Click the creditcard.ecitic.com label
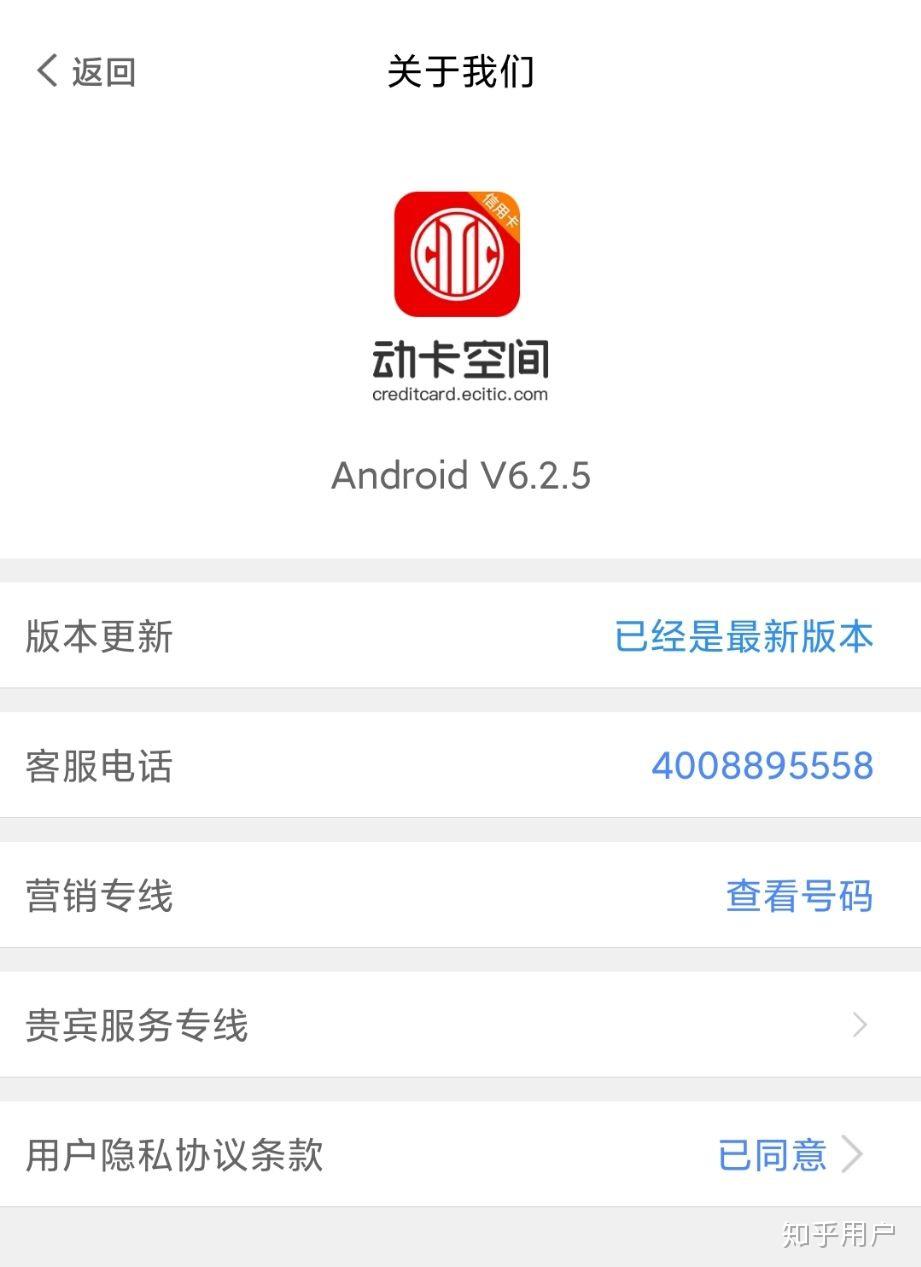The width and height of the screenshot is (921, 1267). (460, 394)
